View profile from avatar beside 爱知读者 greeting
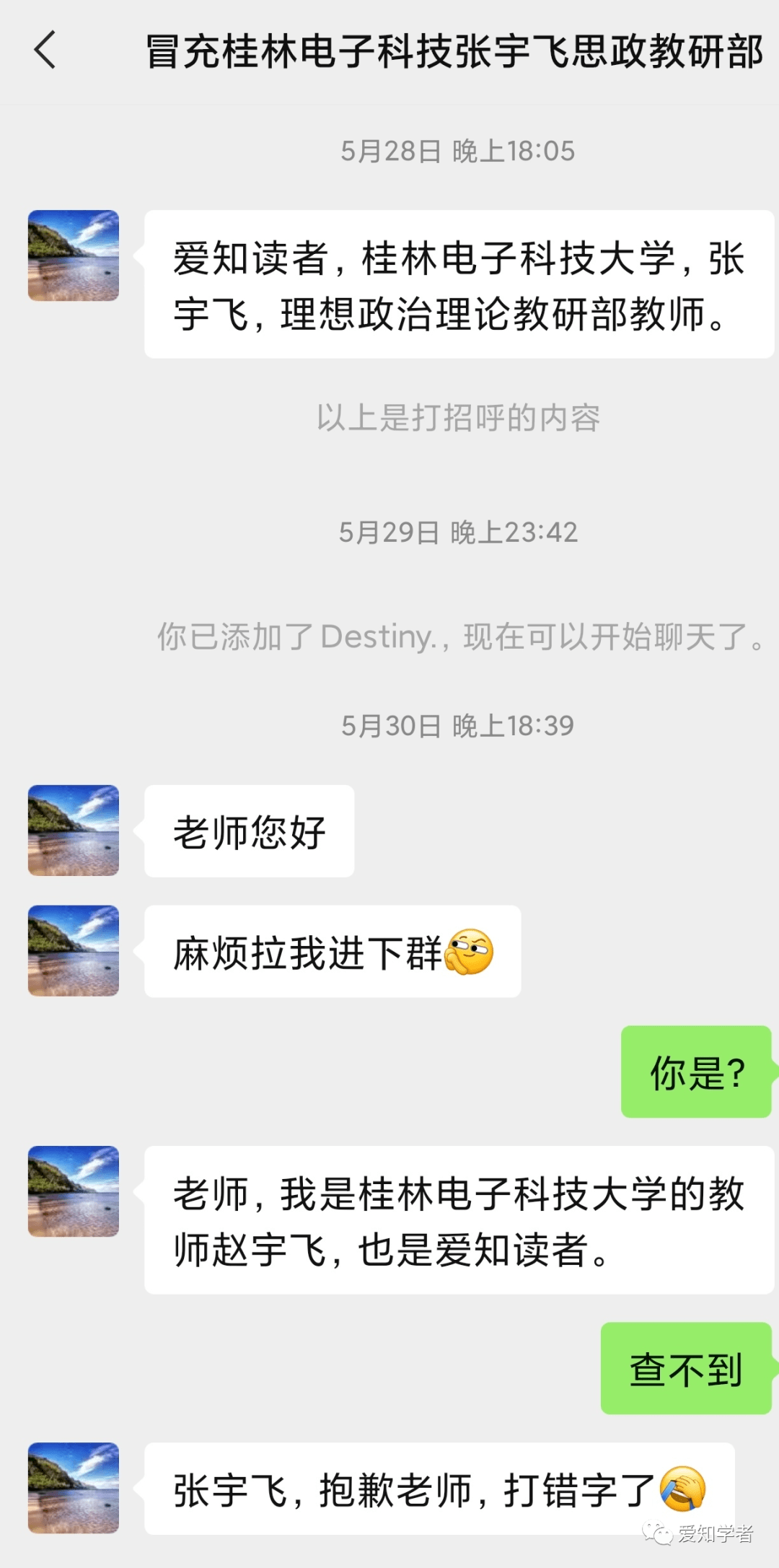The height and width of the screenshot is (1568, 779). point(74,255)
